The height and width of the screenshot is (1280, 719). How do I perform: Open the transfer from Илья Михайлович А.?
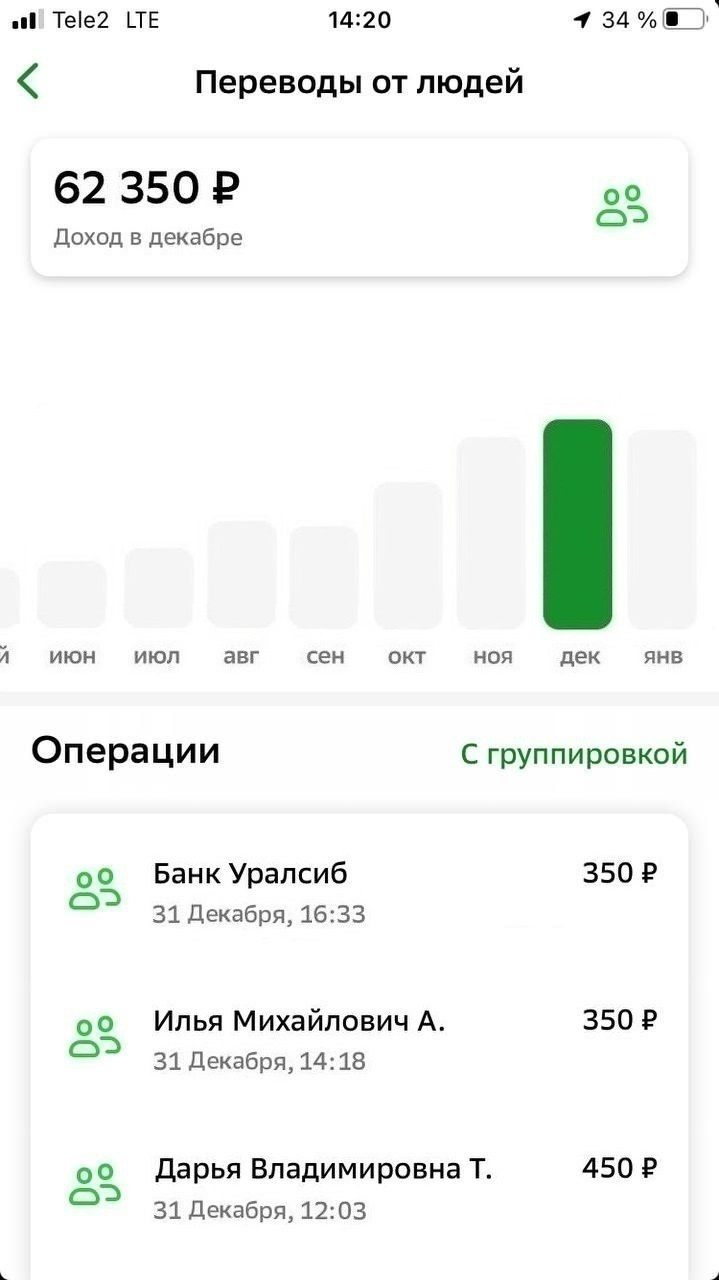pos(360,1039)
